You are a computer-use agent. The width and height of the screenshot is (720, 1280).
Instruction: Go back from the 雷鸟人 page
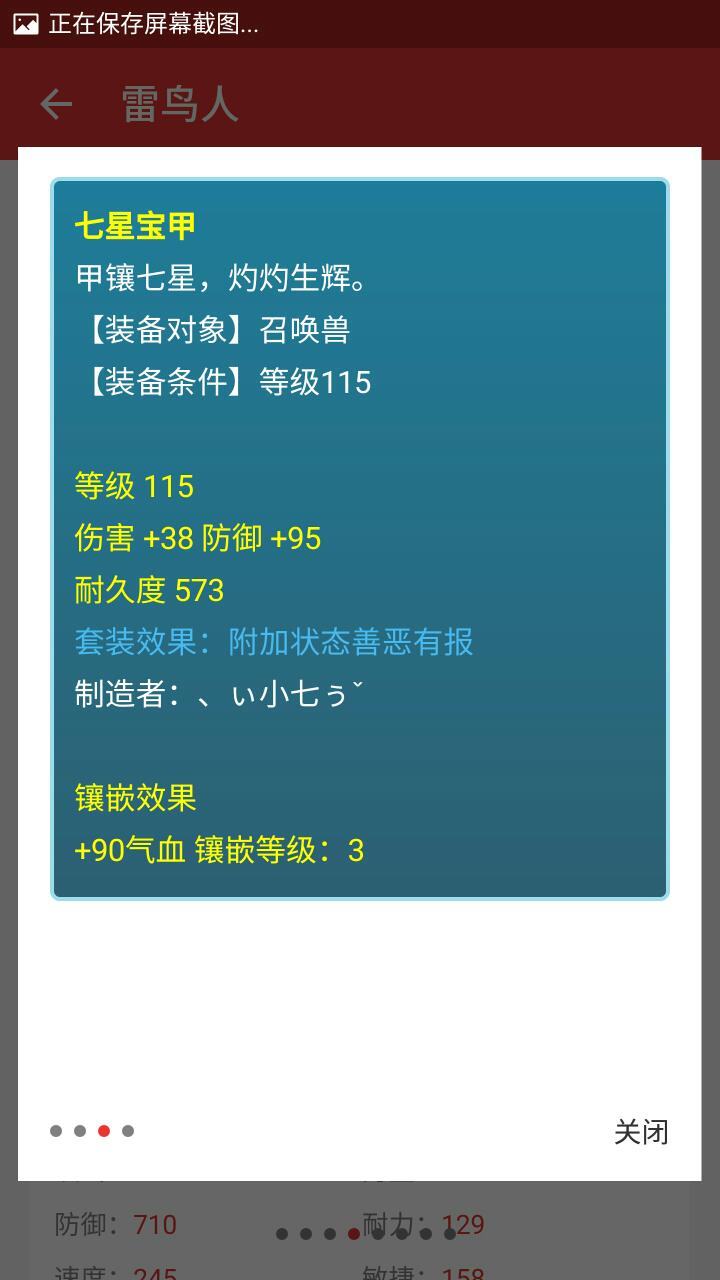coord(56,104)
